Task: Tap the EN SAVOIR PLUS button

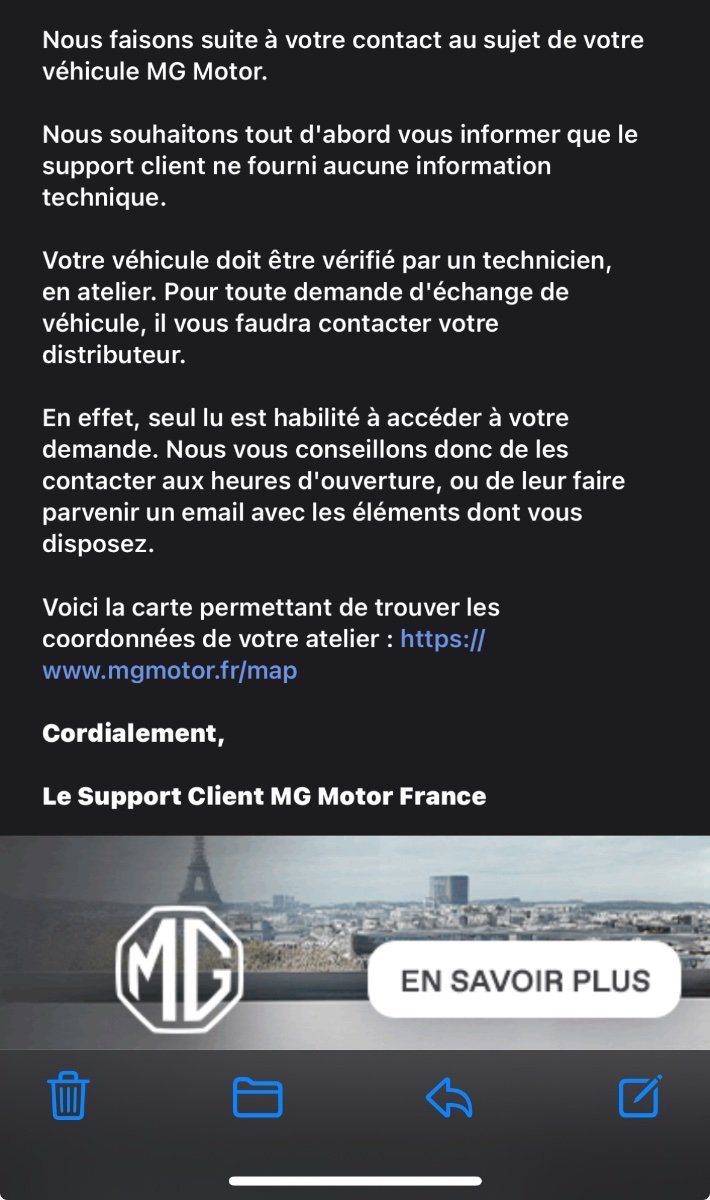Action: (x=525, y=980)
